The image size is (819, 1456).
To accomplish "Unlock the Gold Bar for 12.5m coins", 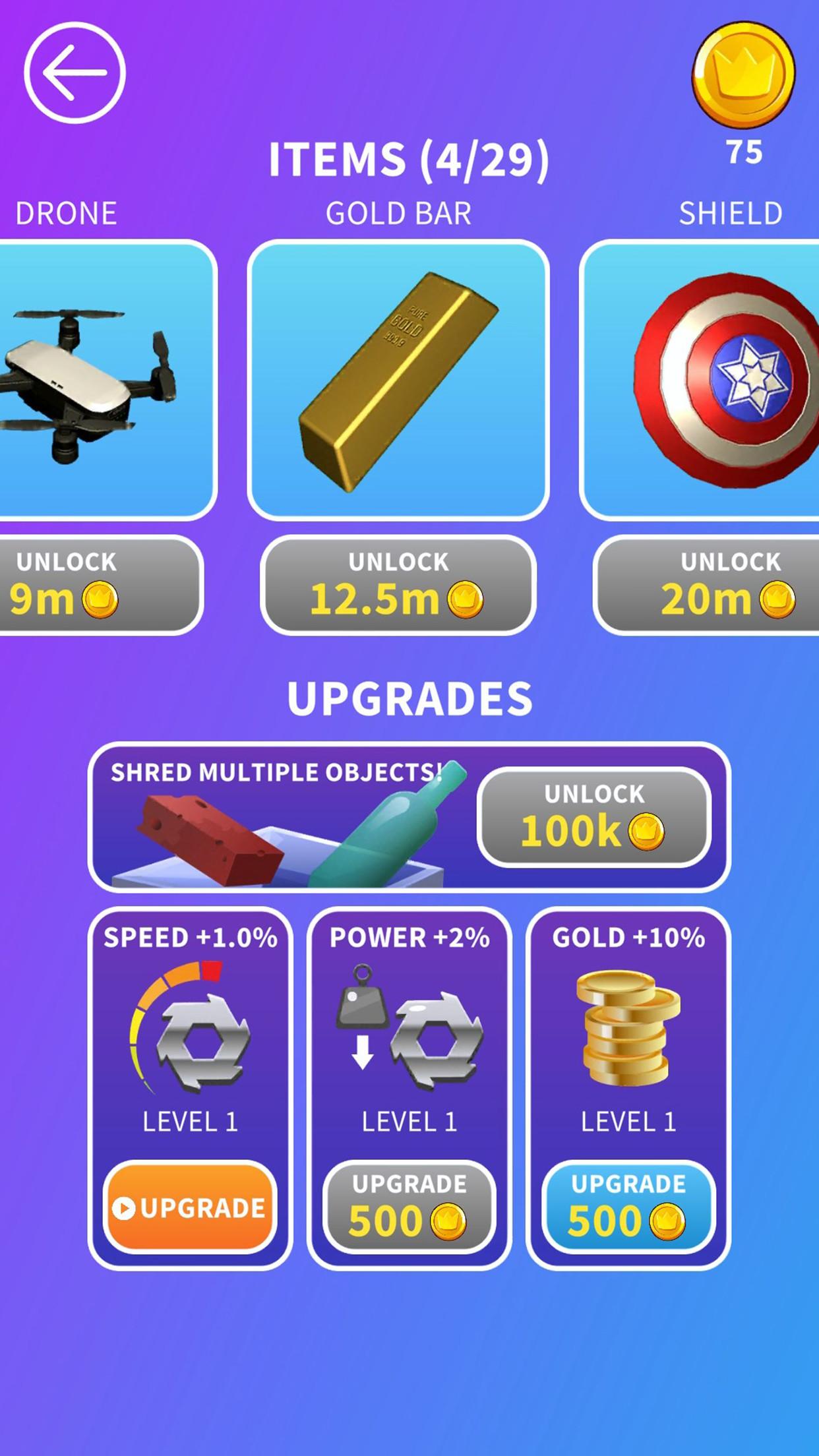I will coord(398,585).
